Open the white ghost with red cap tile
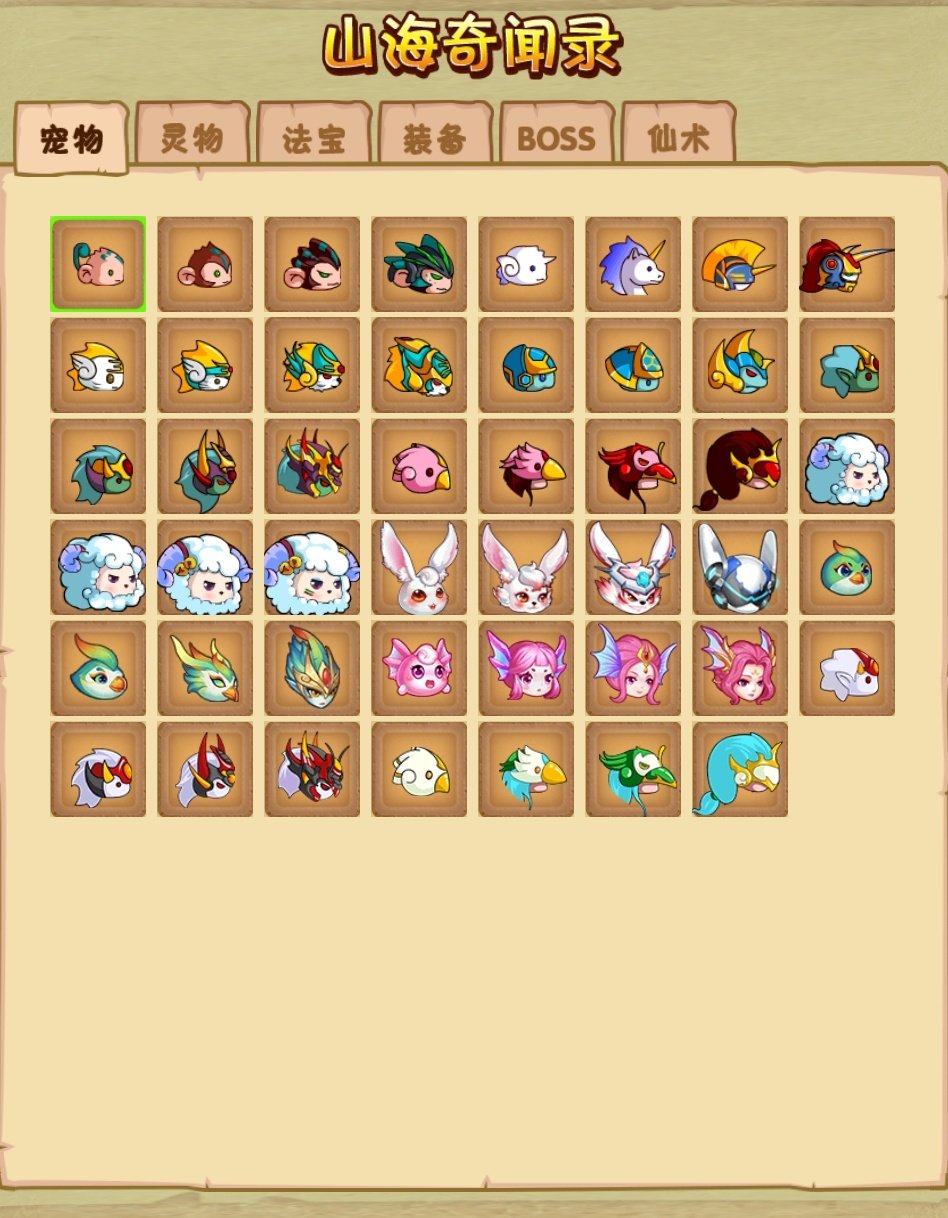This screenshot has height=1218, width=948. [847, 668]
